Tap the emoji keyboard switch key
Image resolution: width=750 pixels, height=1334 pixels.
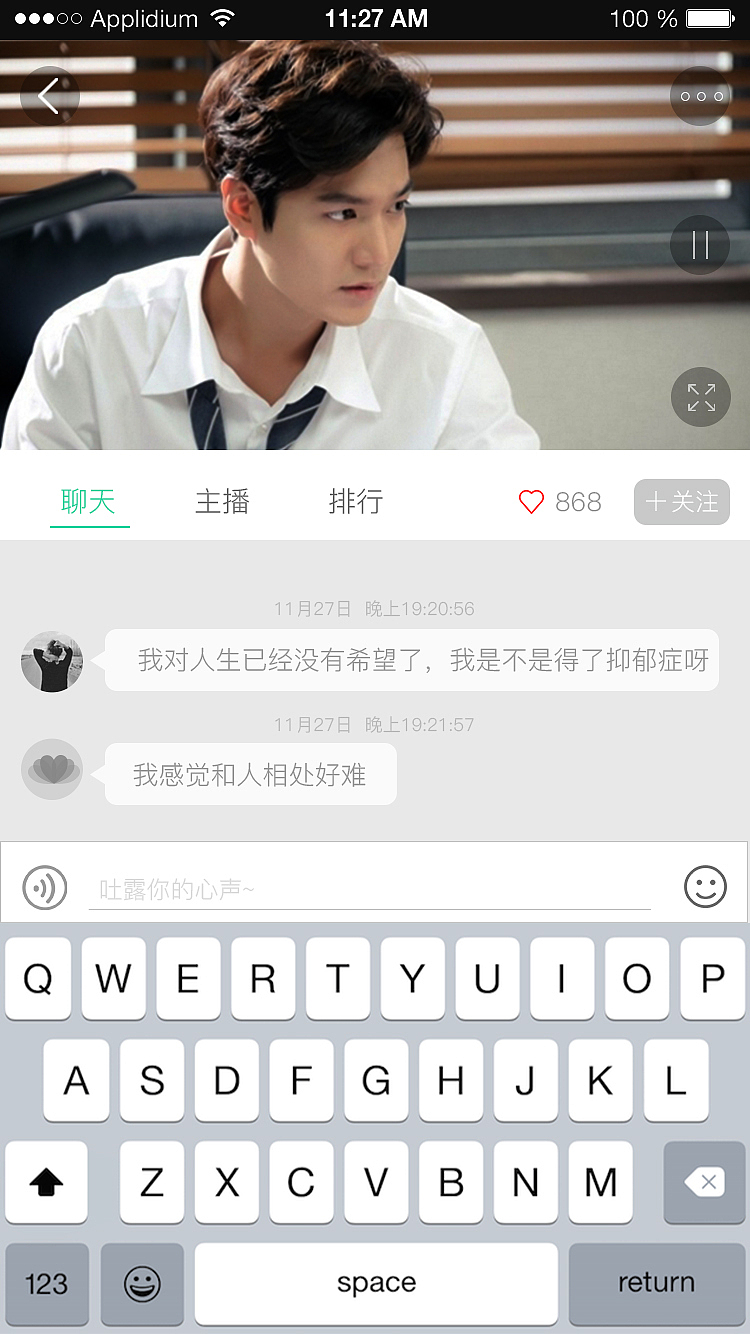tap(142, 1283)
